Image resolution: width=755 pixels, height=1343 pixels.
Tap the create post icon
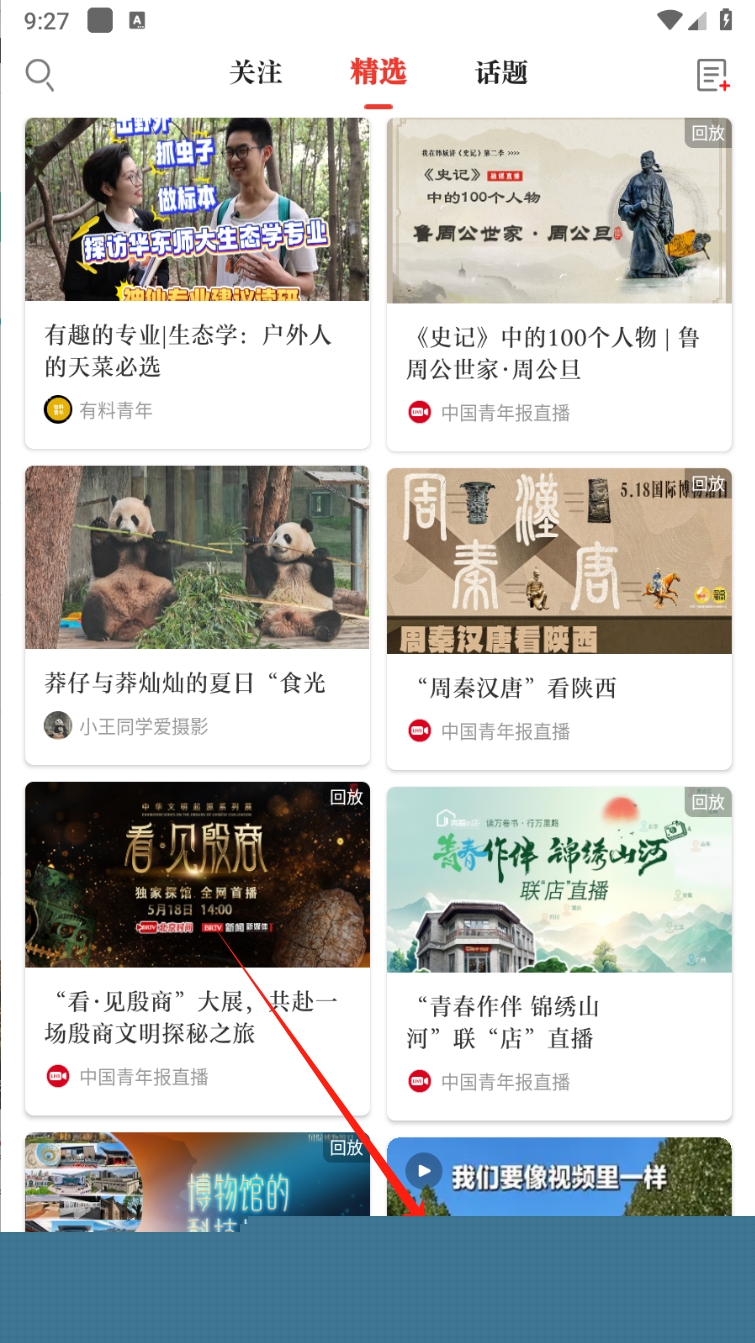coord(712,75)
